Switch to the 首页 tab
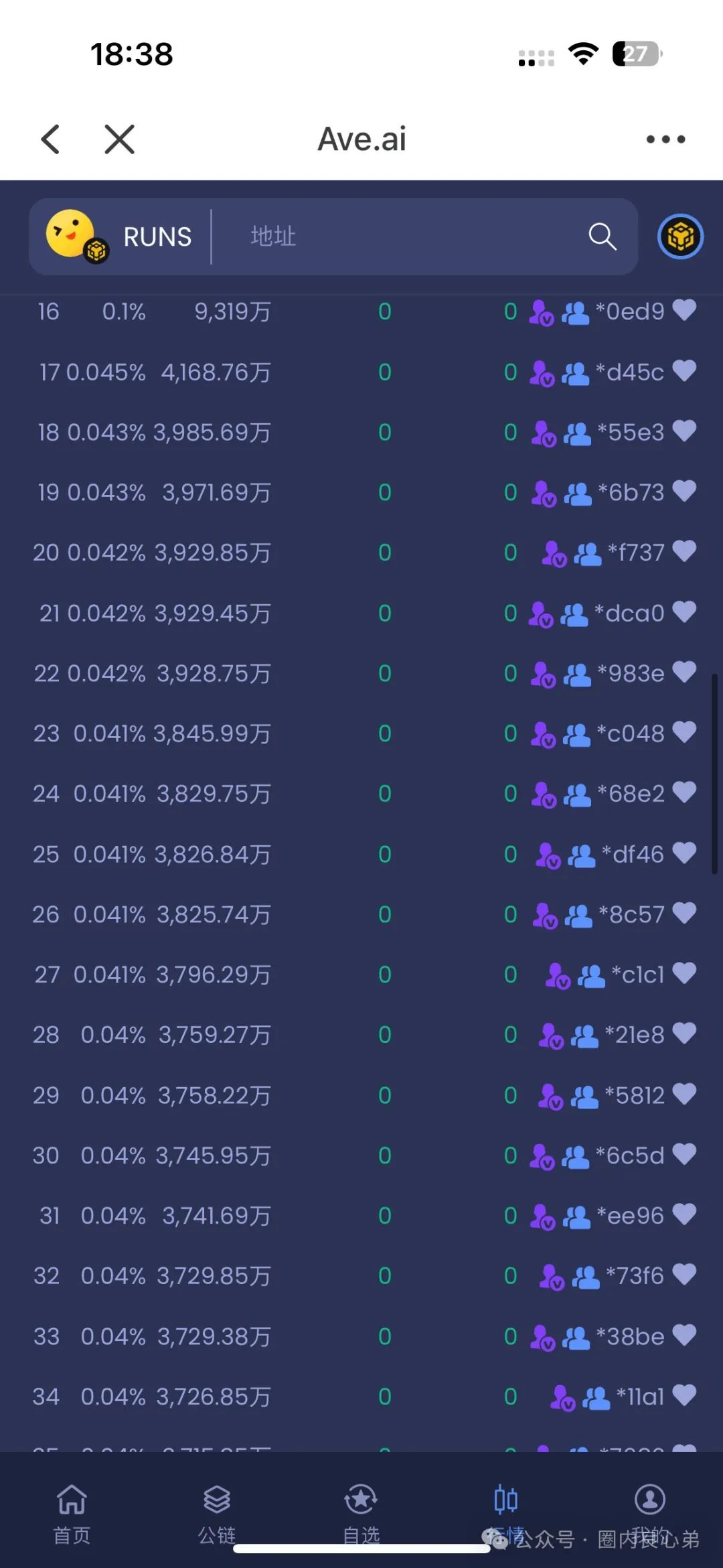The width and height of the screenshot is (723, 1568). 72,1514
